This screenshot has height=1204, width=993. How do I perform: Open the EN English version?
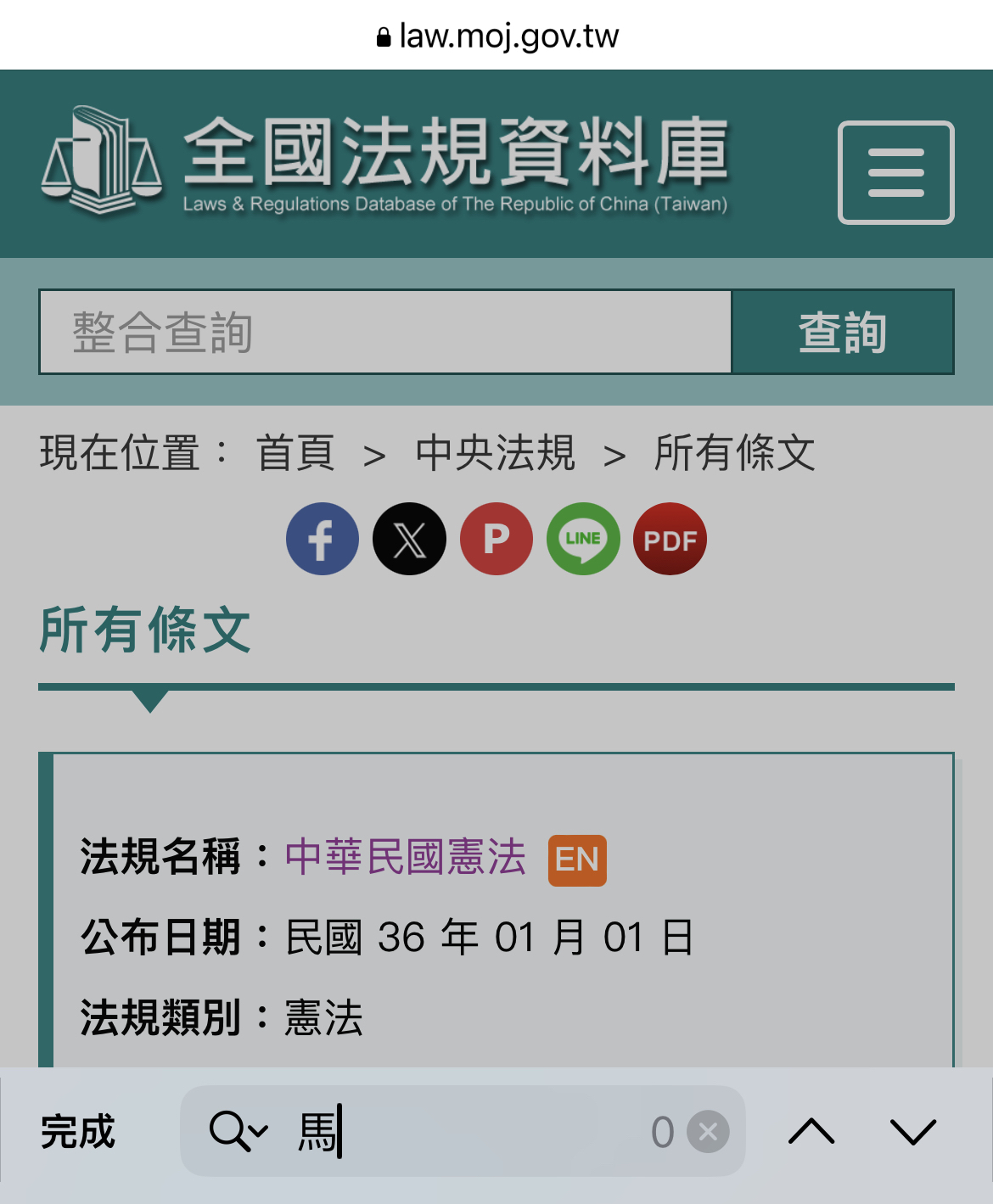[x=577, y=860]
